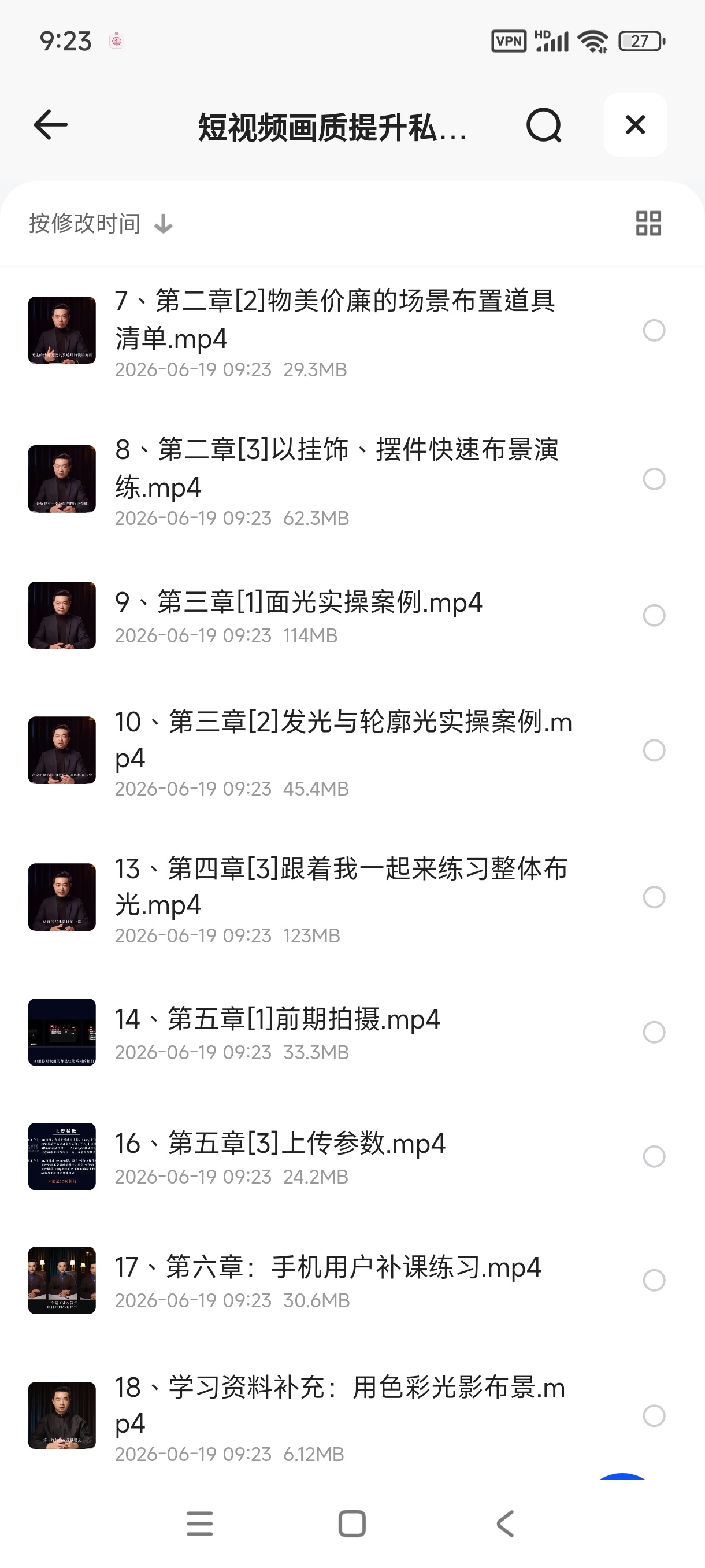Open search in this folder

[x=543, y=125]
